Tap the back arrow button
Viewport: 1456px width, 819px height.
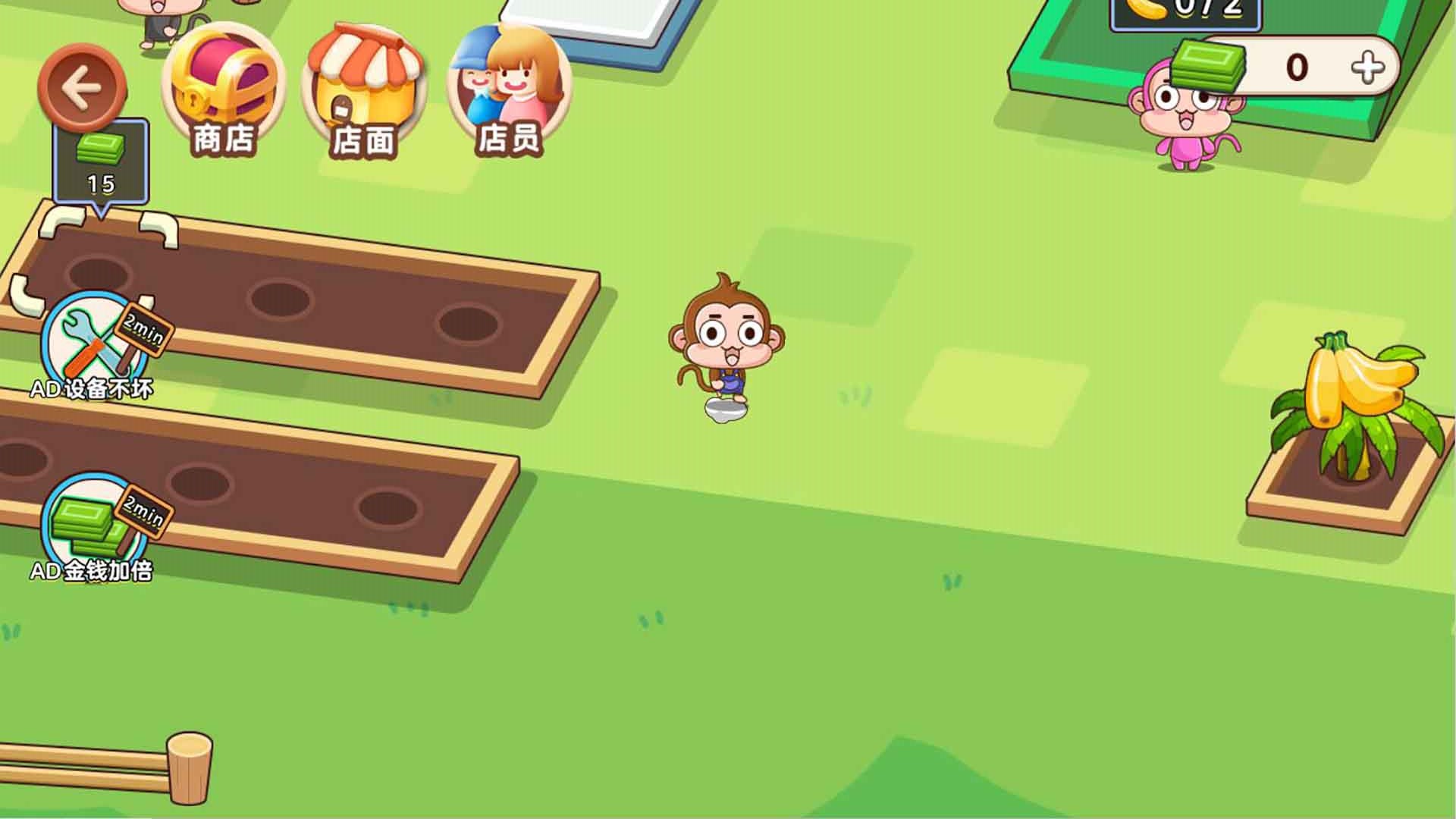(82, 88)
